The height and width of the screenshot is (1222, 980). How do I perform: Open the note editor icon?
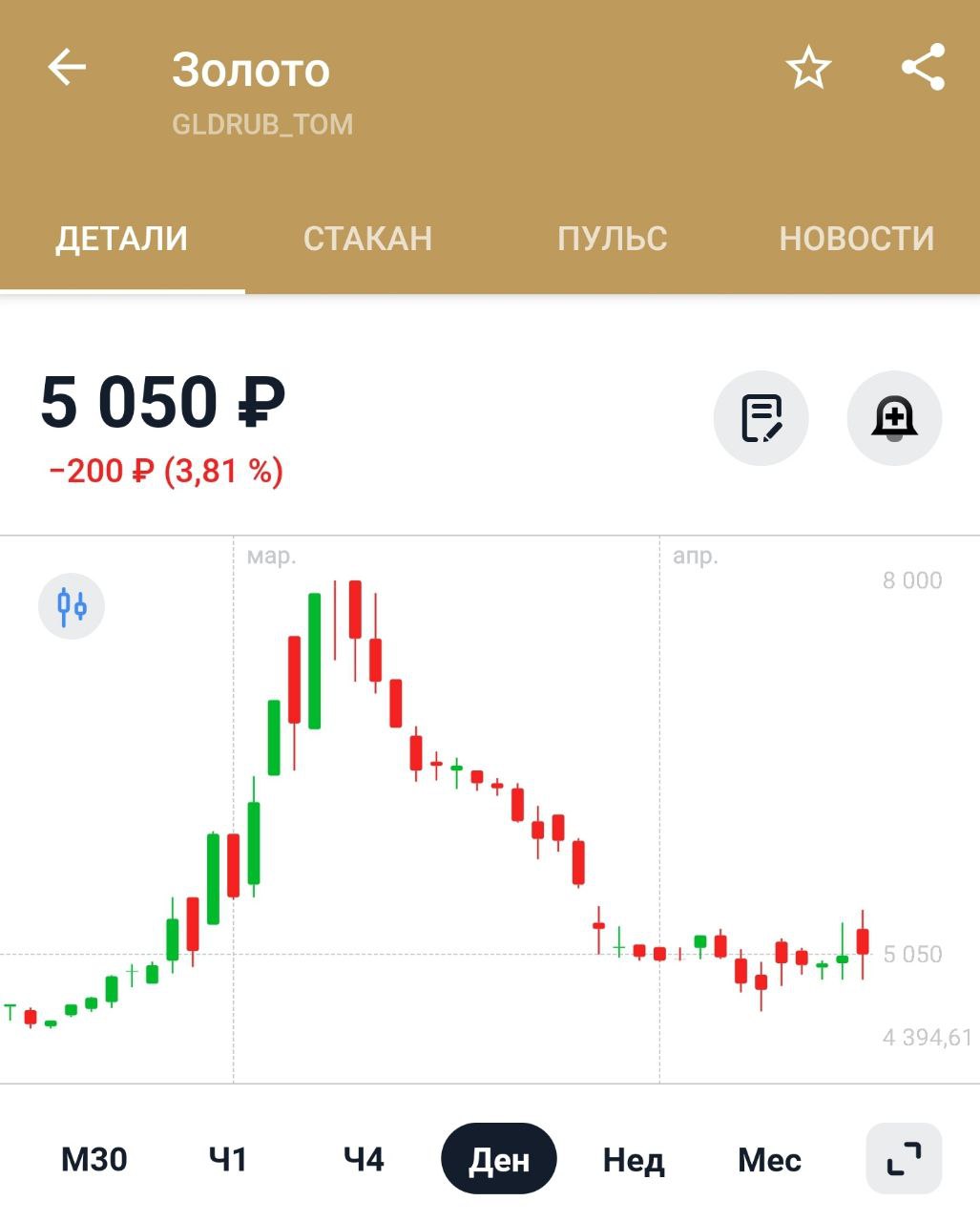(761, 418)
